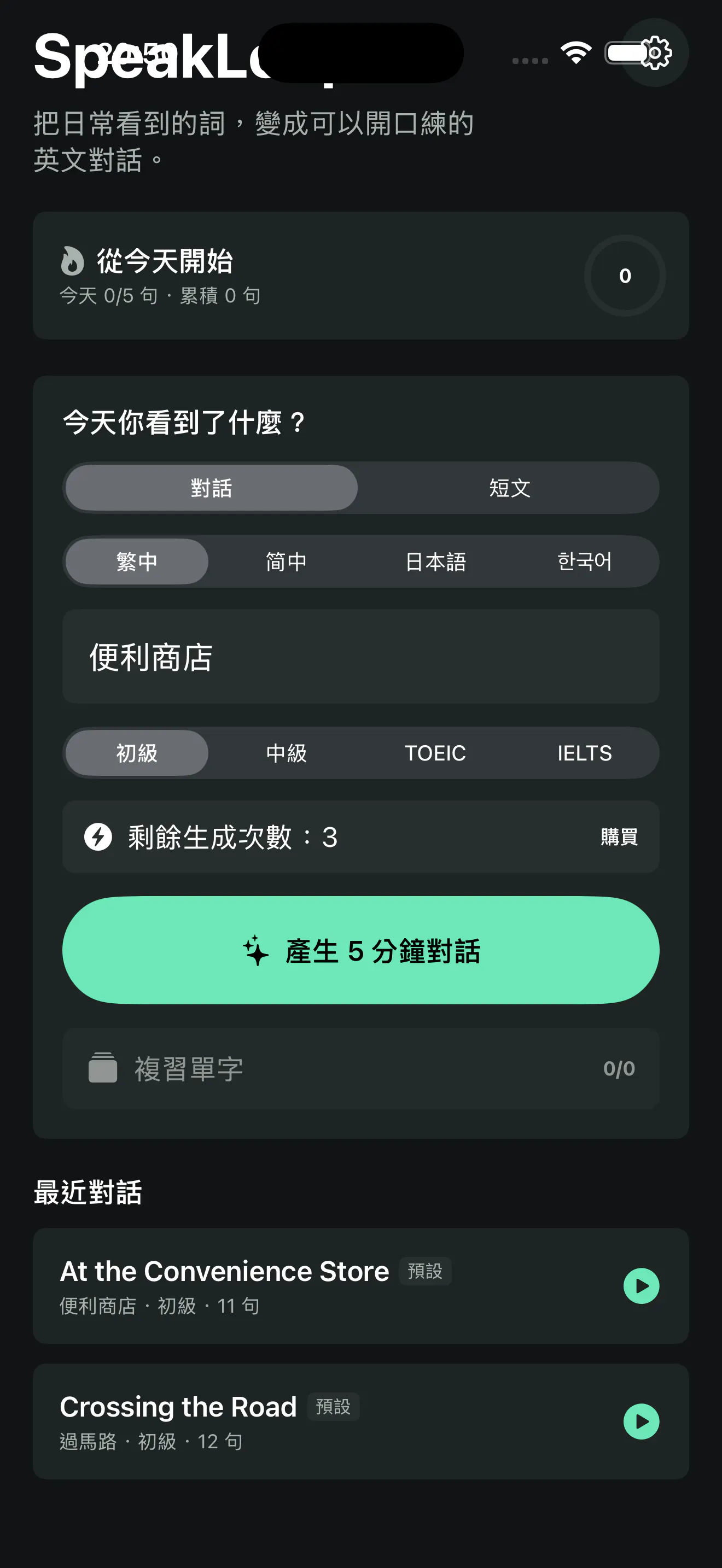The height and width of the screenshot is (1568, 722).
Task: Open the 從今天開始 streak card
Action: pyautogui.click(x=361, y=276)
